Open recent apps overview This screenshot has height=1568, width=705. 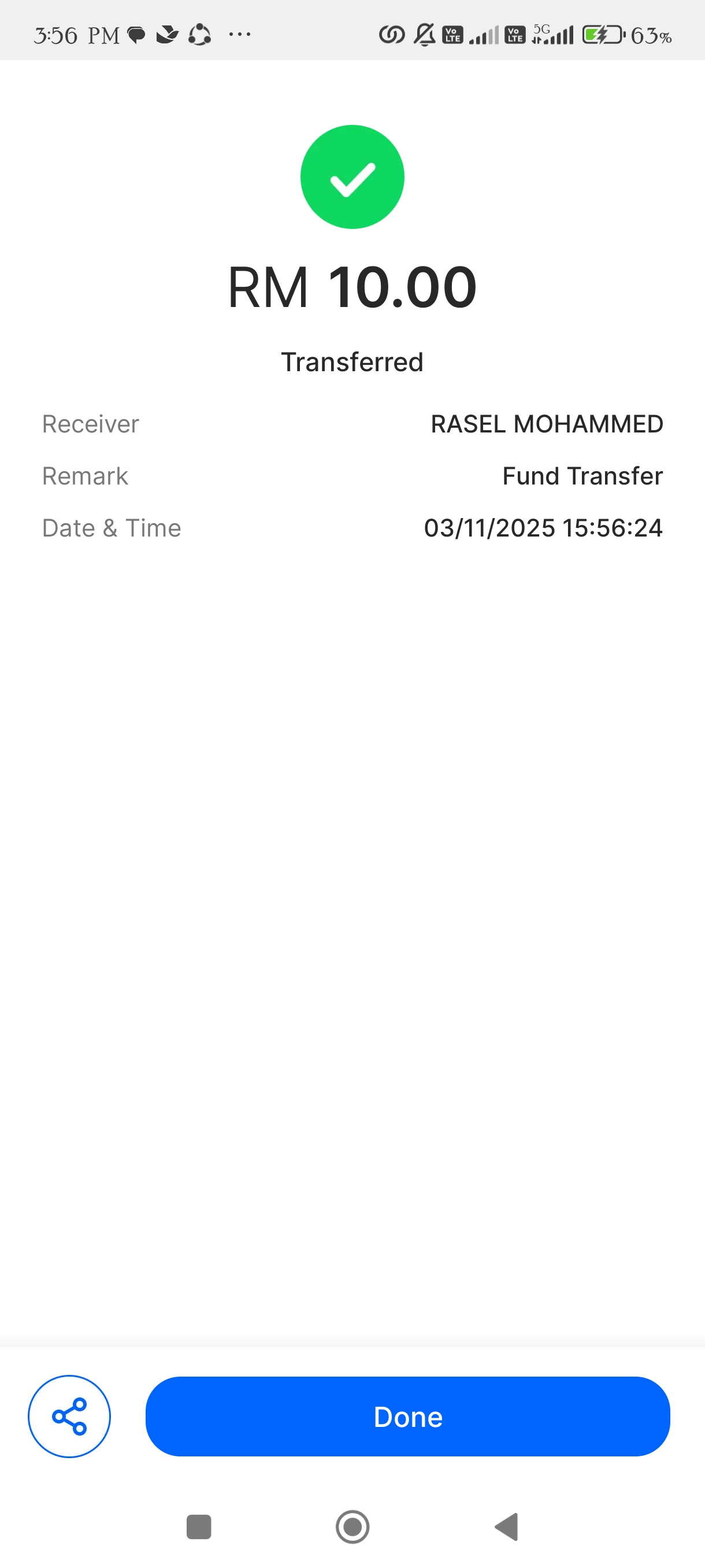(199, 1526)
